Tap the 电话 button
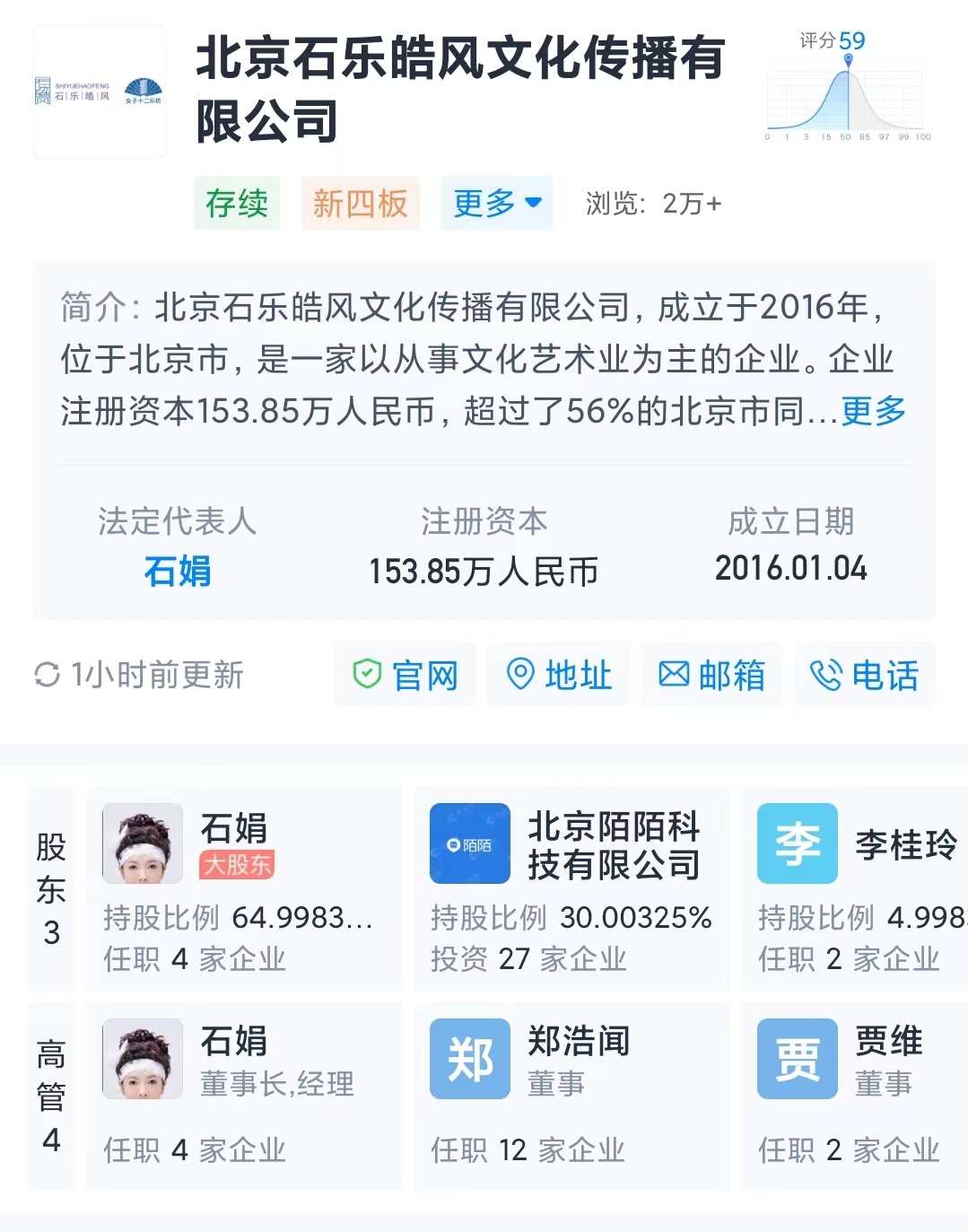The image size is (968, 1232). coord(864,674)
